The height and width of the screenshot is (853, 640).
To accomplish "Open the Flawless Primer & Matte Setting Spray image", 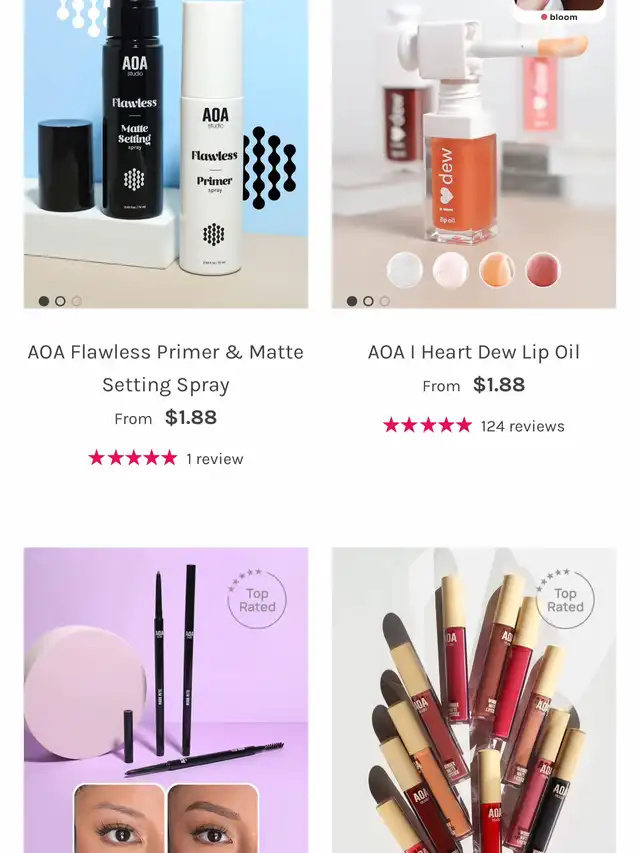I will pos(166,150).
